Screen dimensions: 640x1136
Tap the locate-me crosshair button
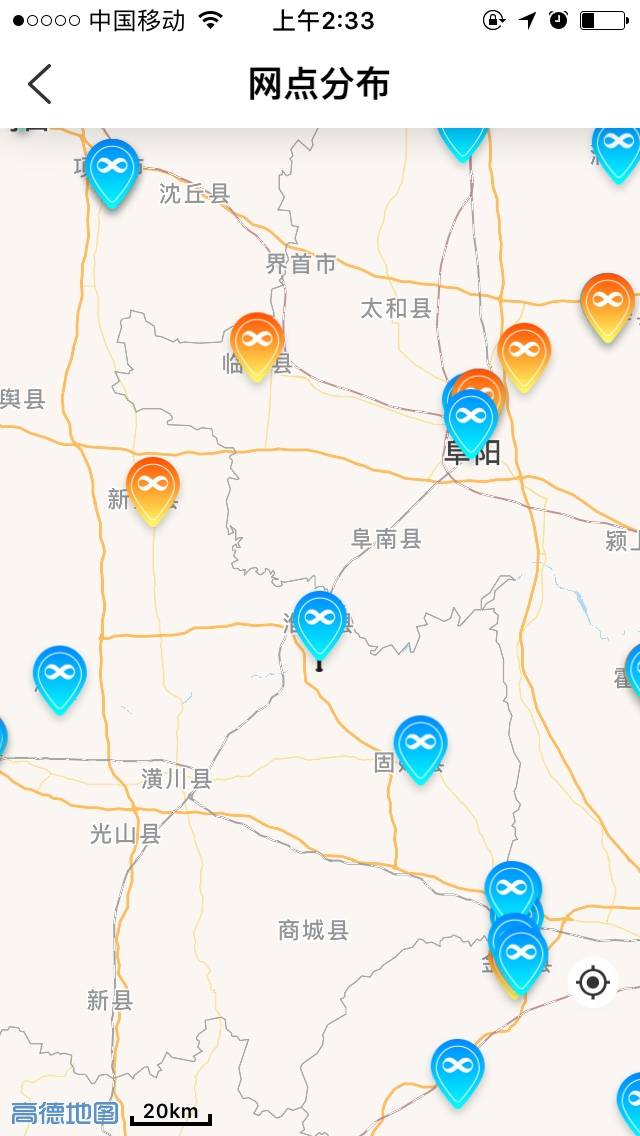(x=593, y=982)
